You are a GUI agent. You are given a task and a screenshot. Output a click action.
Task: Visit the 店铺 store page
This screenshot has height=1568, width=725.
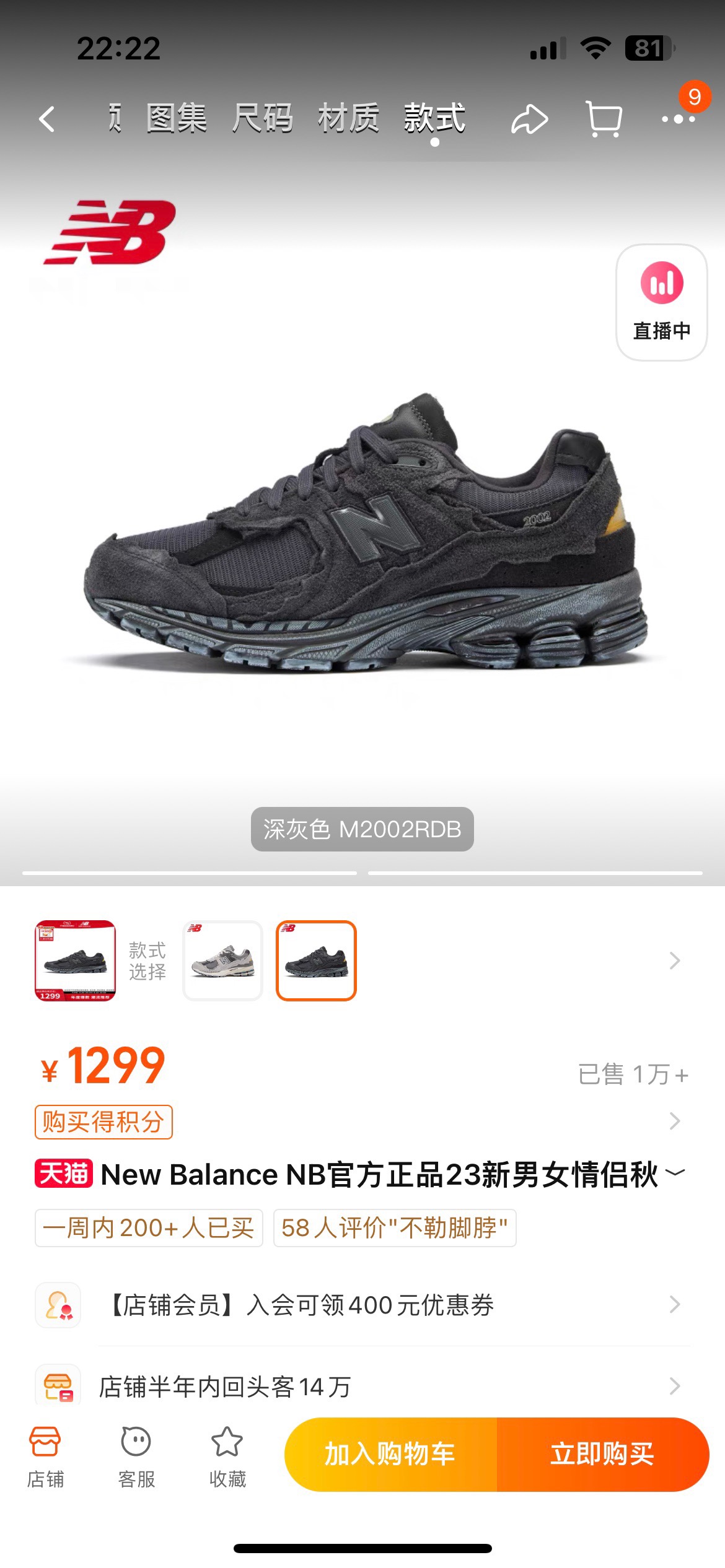coord(45,1457)
